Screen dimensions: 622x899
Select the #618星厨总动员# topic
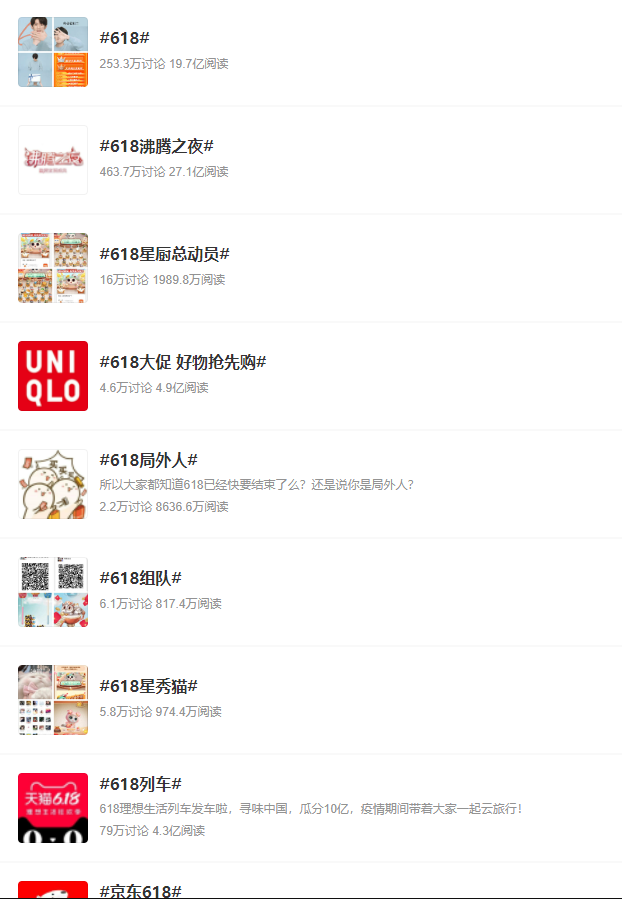165,254
